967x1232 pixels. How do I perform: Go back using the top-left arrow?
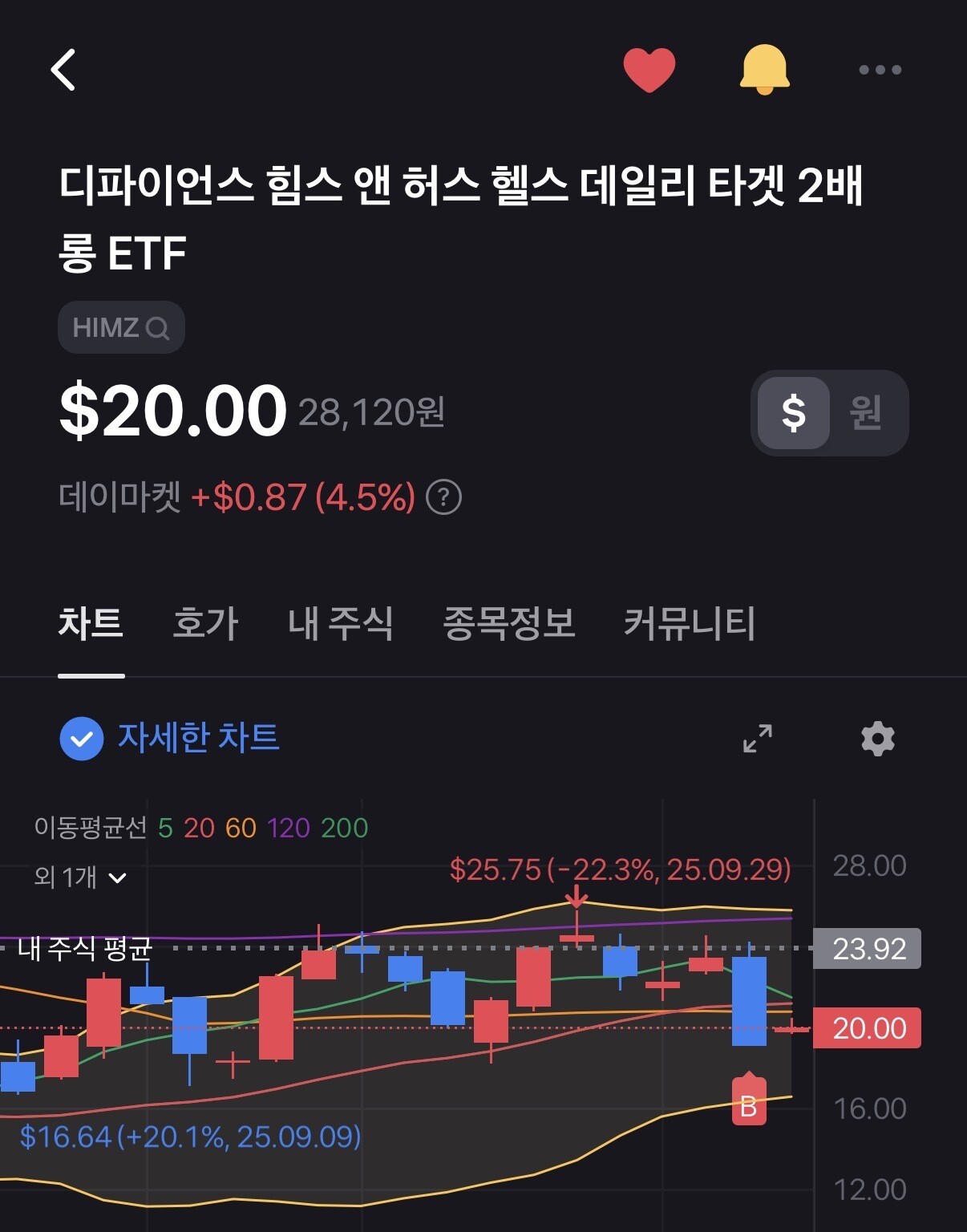point(64,70)
